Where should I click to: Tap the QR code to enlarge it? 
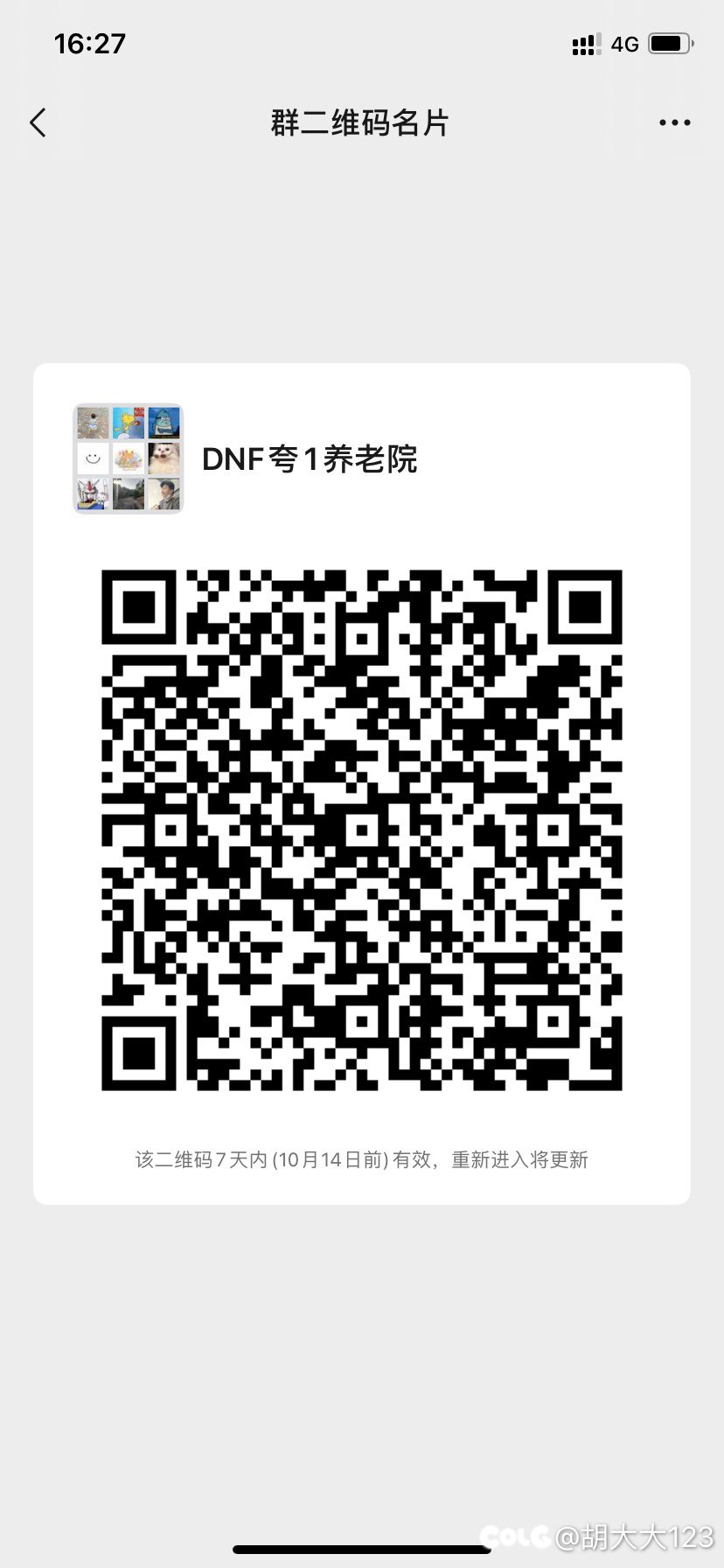click(362, 829)
